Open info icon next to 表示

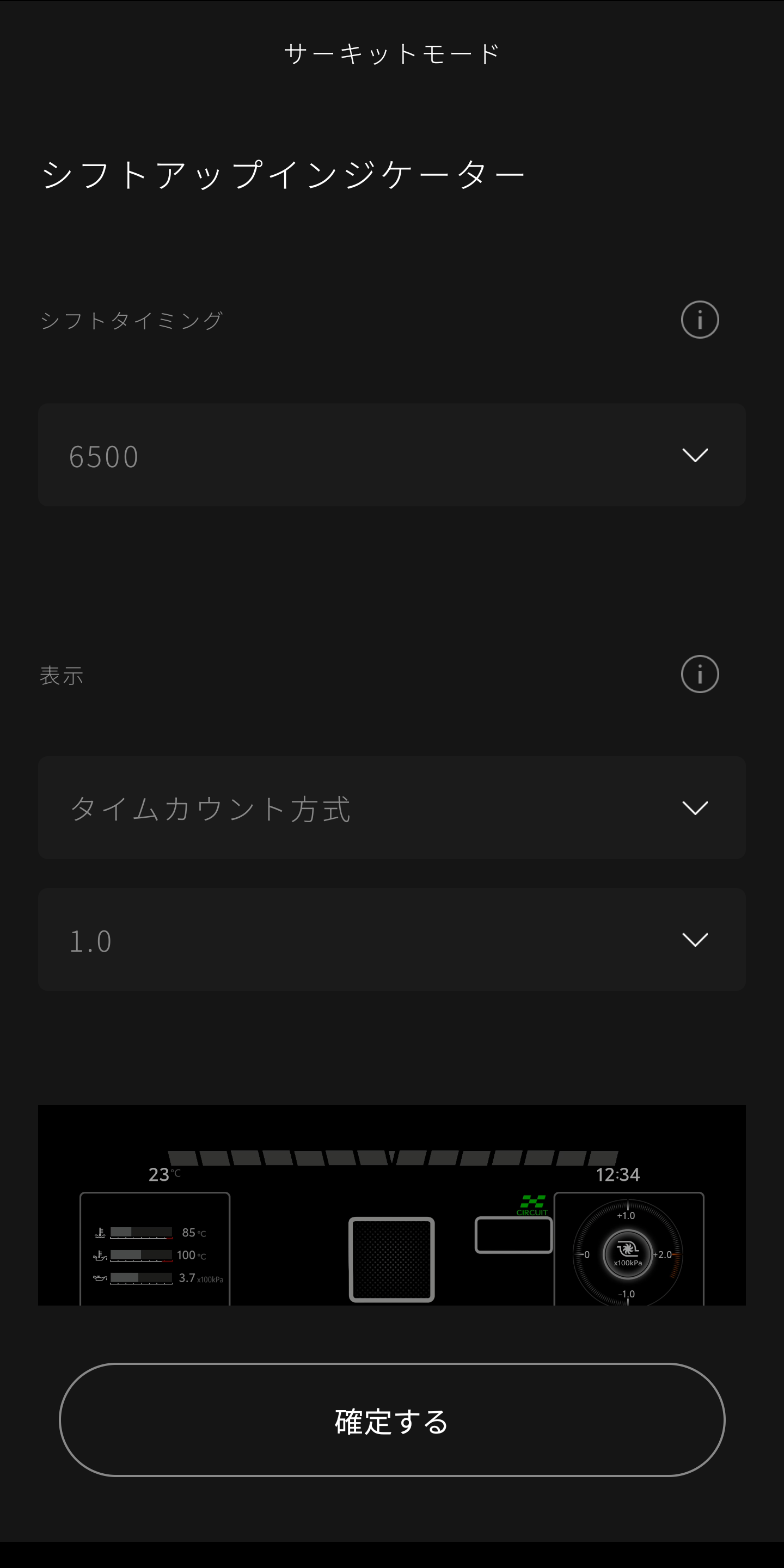coord(700,674)
